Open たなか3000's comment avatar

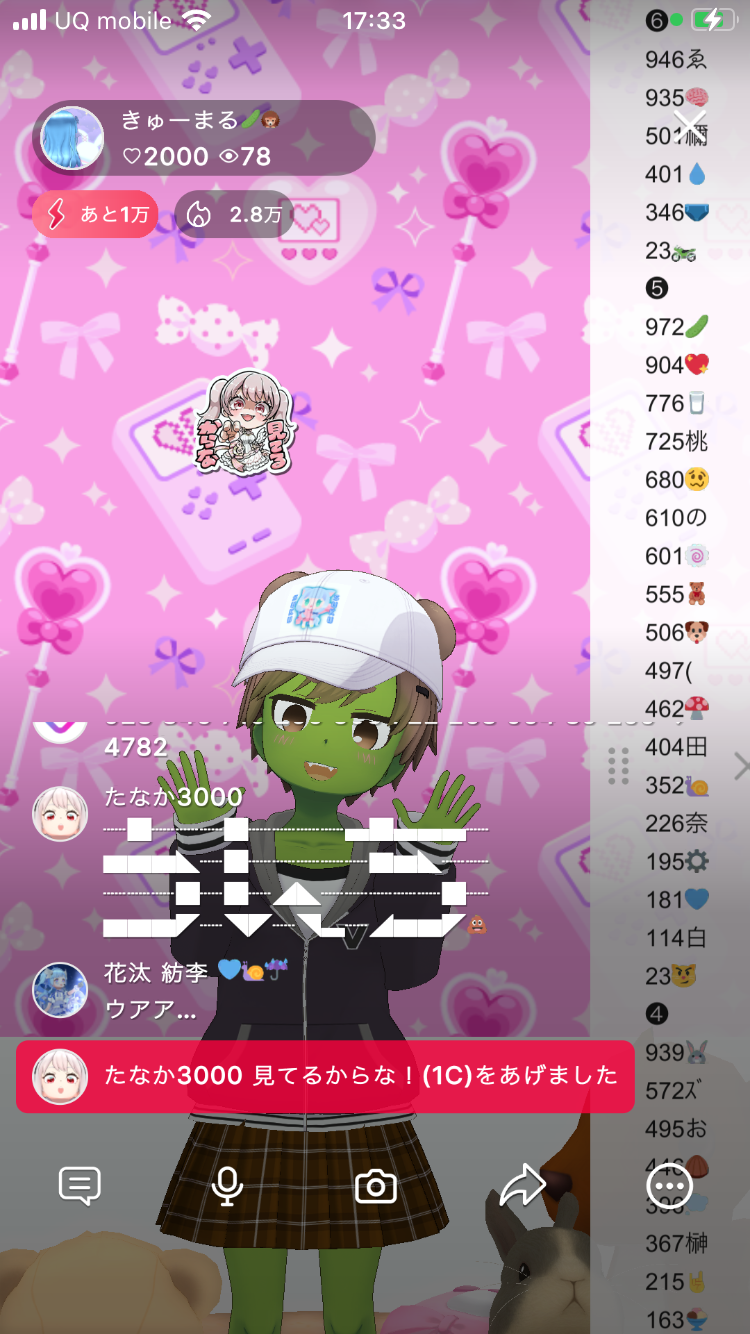pos(60,813)
